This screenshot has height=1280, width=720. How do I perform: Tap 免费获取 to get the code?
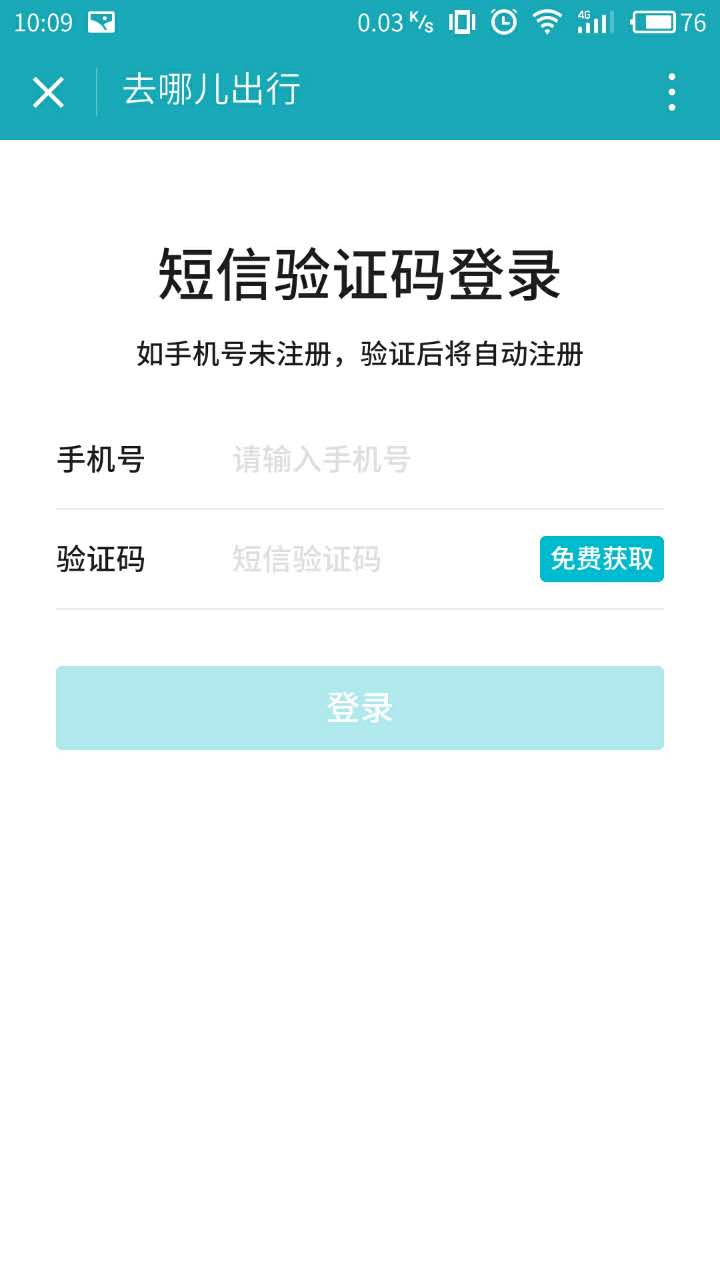602,559
